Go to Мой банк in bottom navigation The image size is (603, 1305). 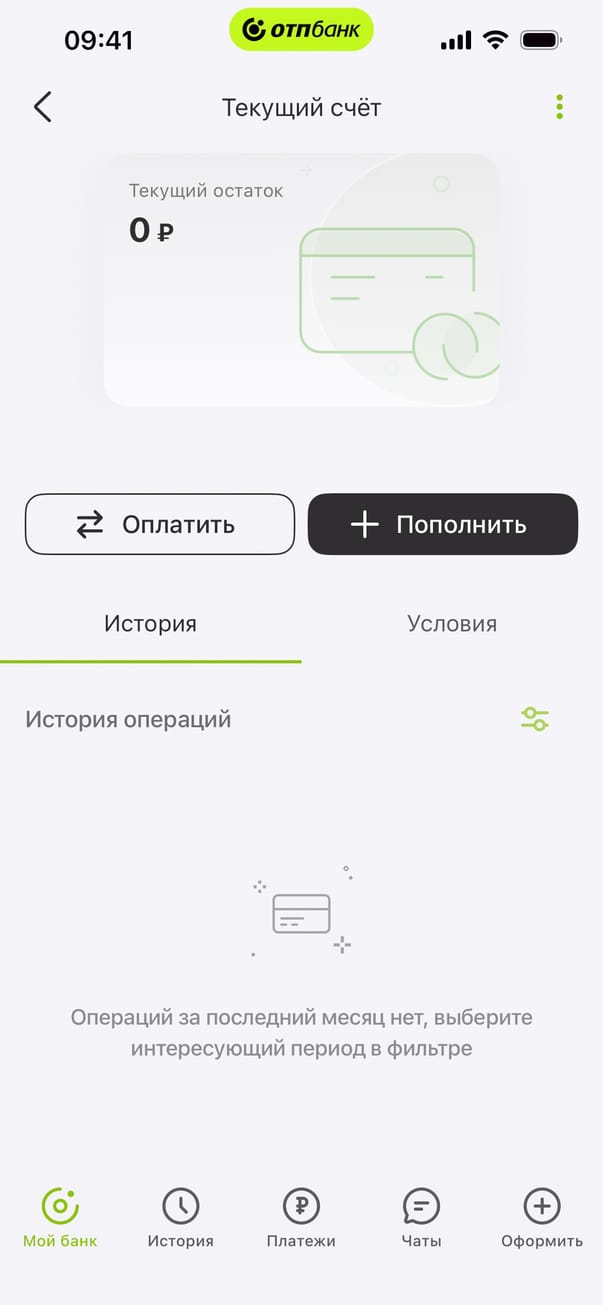pos(60,1218)
